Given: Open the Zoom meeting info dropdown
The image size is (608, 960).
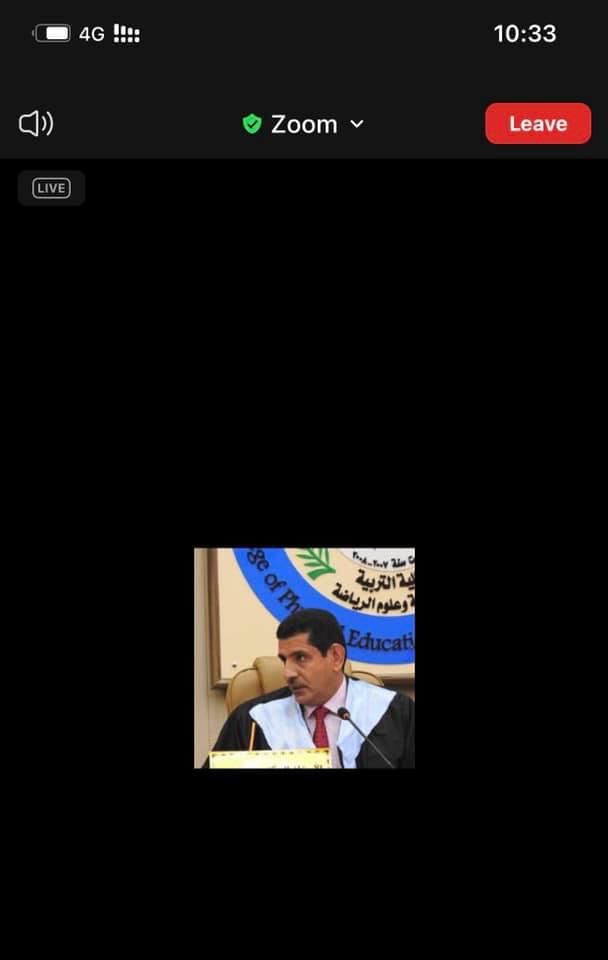Looking at the screenshot, I should point(304,124).
